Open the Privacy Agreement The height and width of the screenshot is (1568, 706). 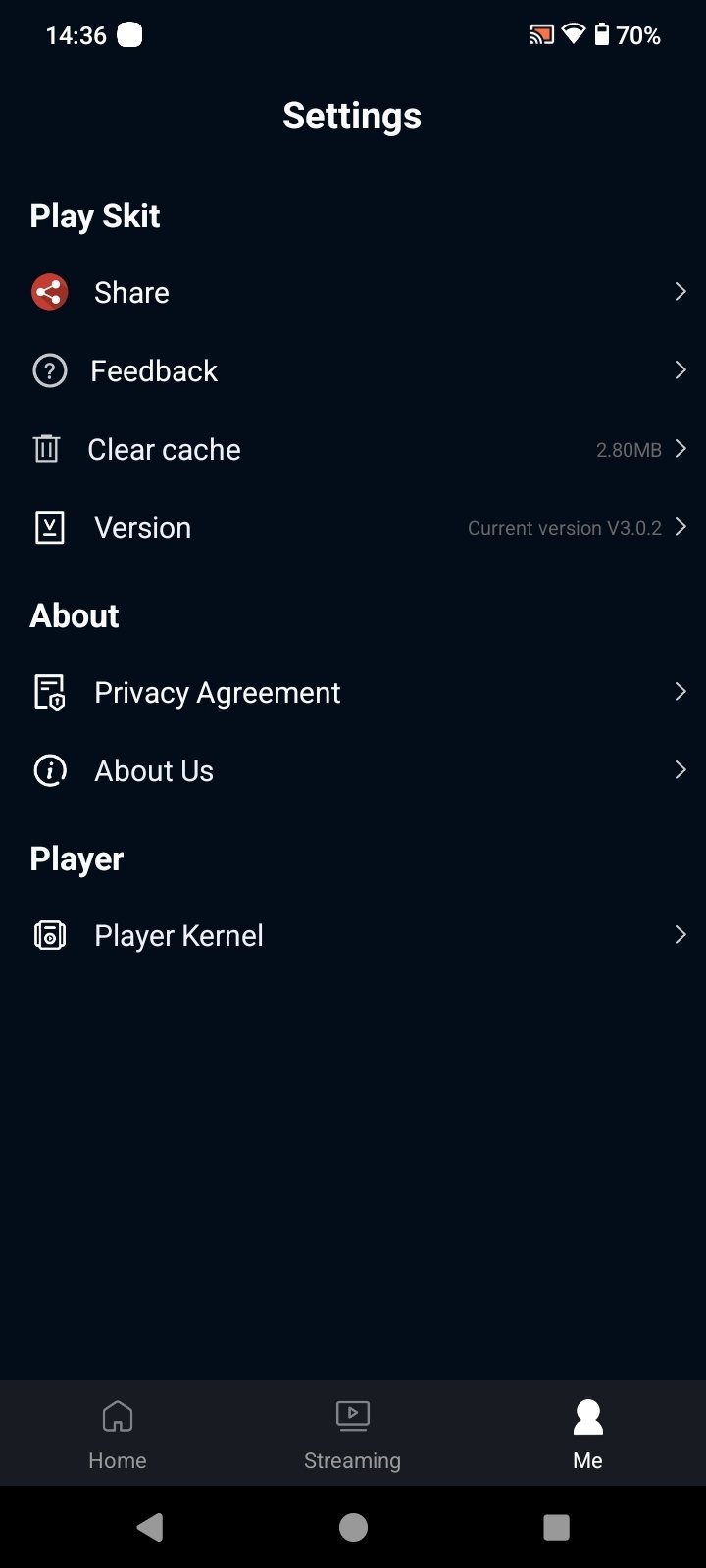click(217, 692)
